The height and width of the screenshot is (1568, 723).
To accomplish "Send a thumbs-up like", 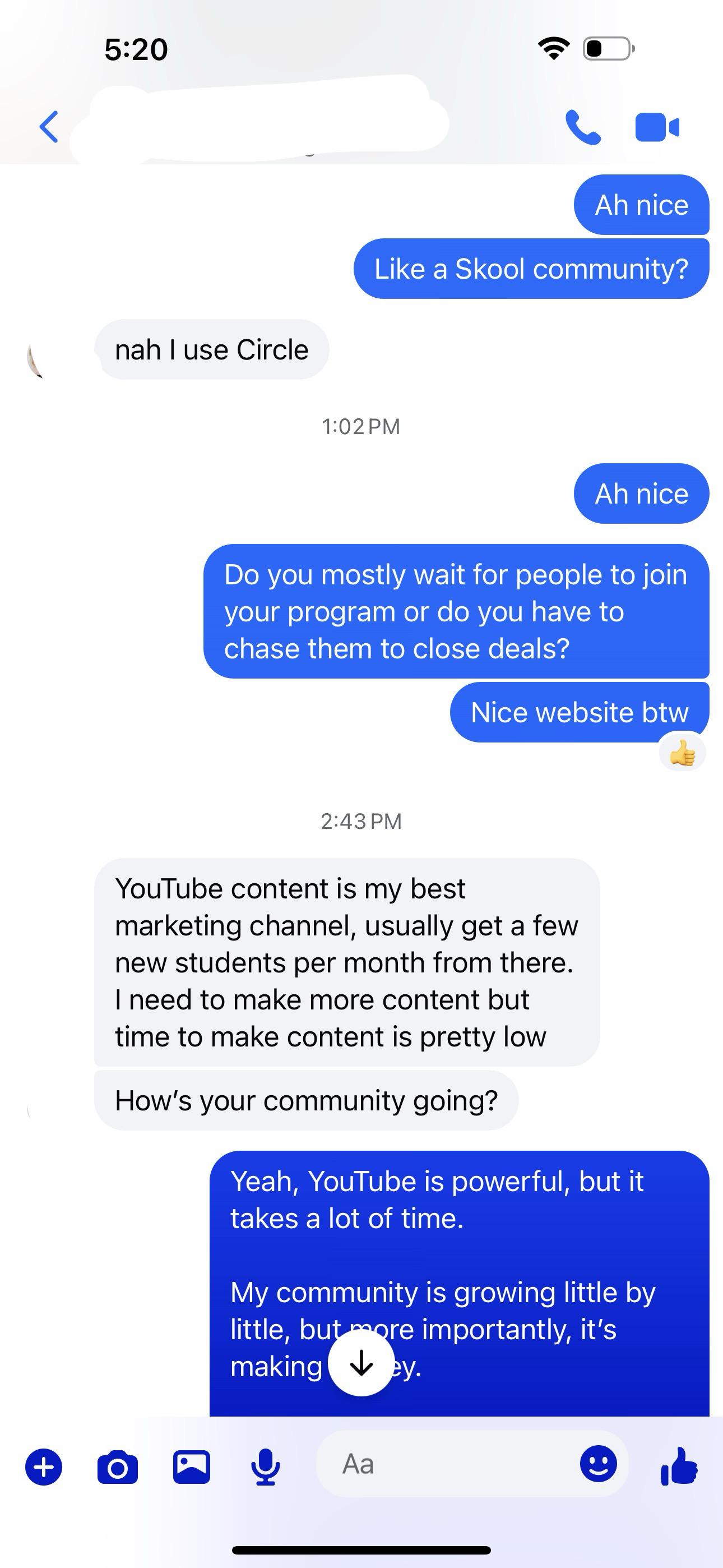I will coord(679,1467).
